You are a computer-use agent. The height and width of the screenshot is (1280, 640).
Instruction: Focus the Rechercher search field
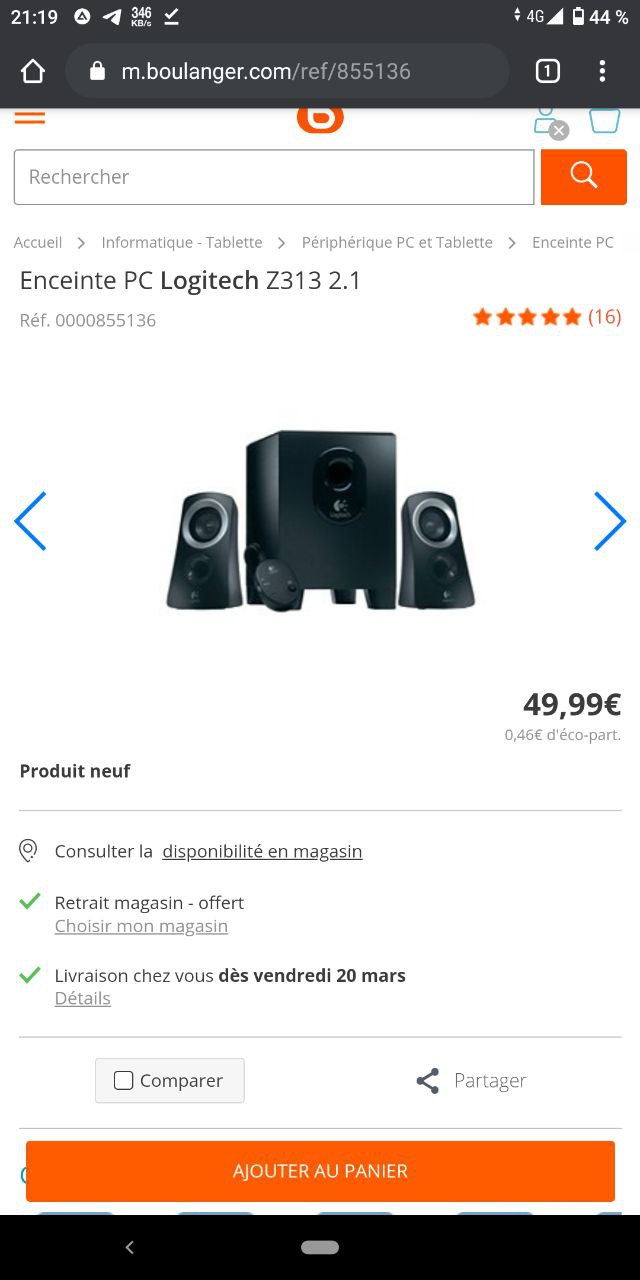(274, 177)
